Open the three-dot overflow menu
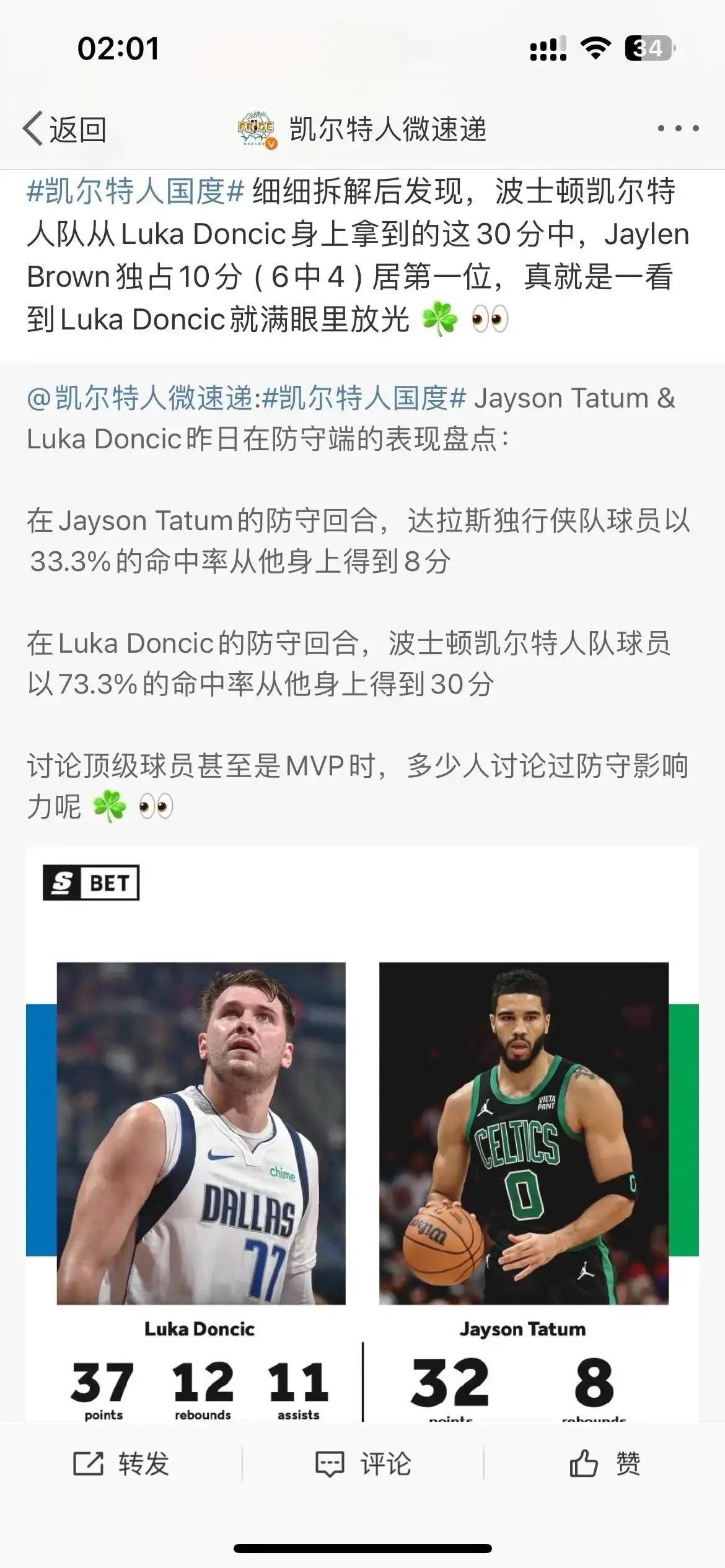Image resolution: width=725 pixels, height=1568 pixels. tap(678, 129)
